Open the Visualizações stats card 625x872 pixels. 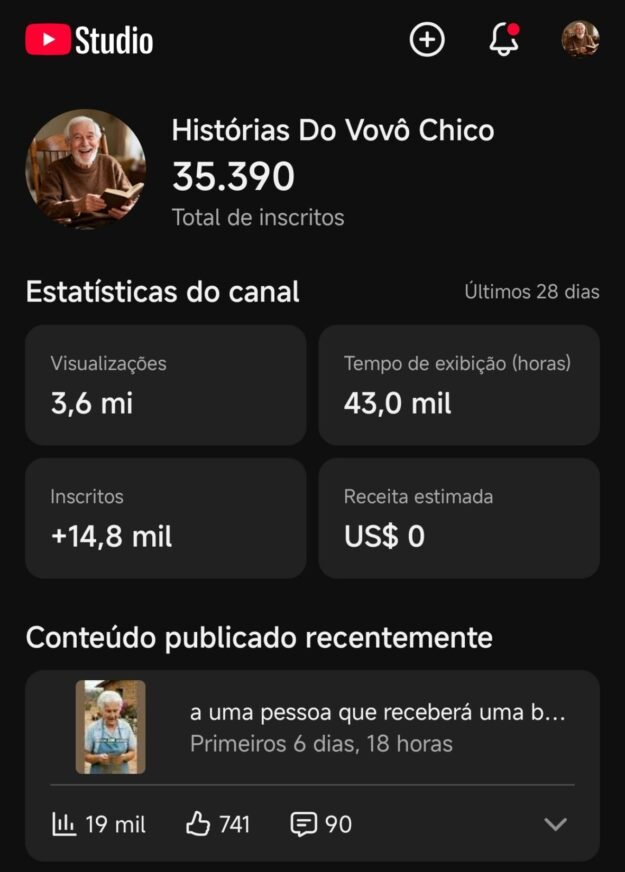tap(165, 385)
